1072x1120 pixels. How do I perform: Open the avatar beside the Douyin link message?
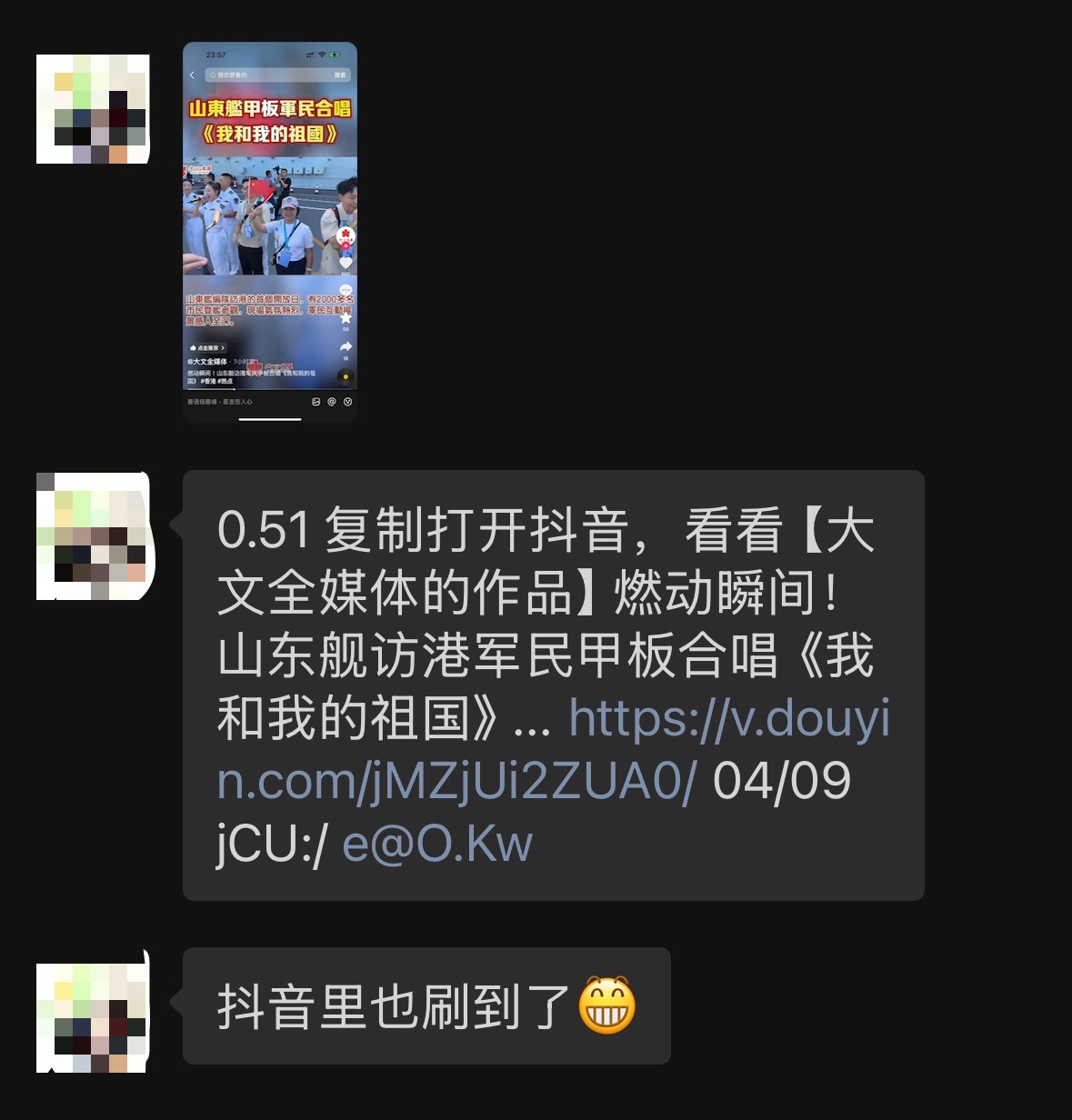[92, 536]
